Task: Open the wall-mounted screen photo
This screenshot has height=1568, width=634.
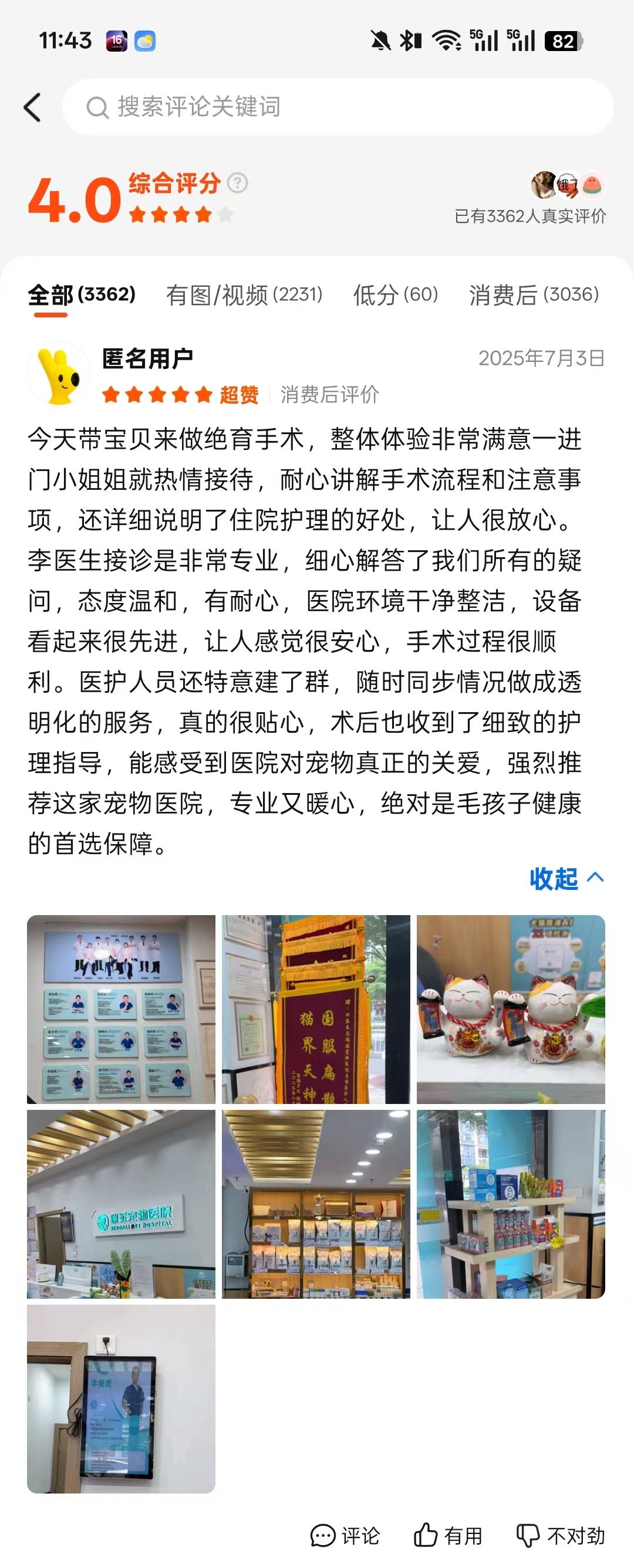Action: [121, 1399]
